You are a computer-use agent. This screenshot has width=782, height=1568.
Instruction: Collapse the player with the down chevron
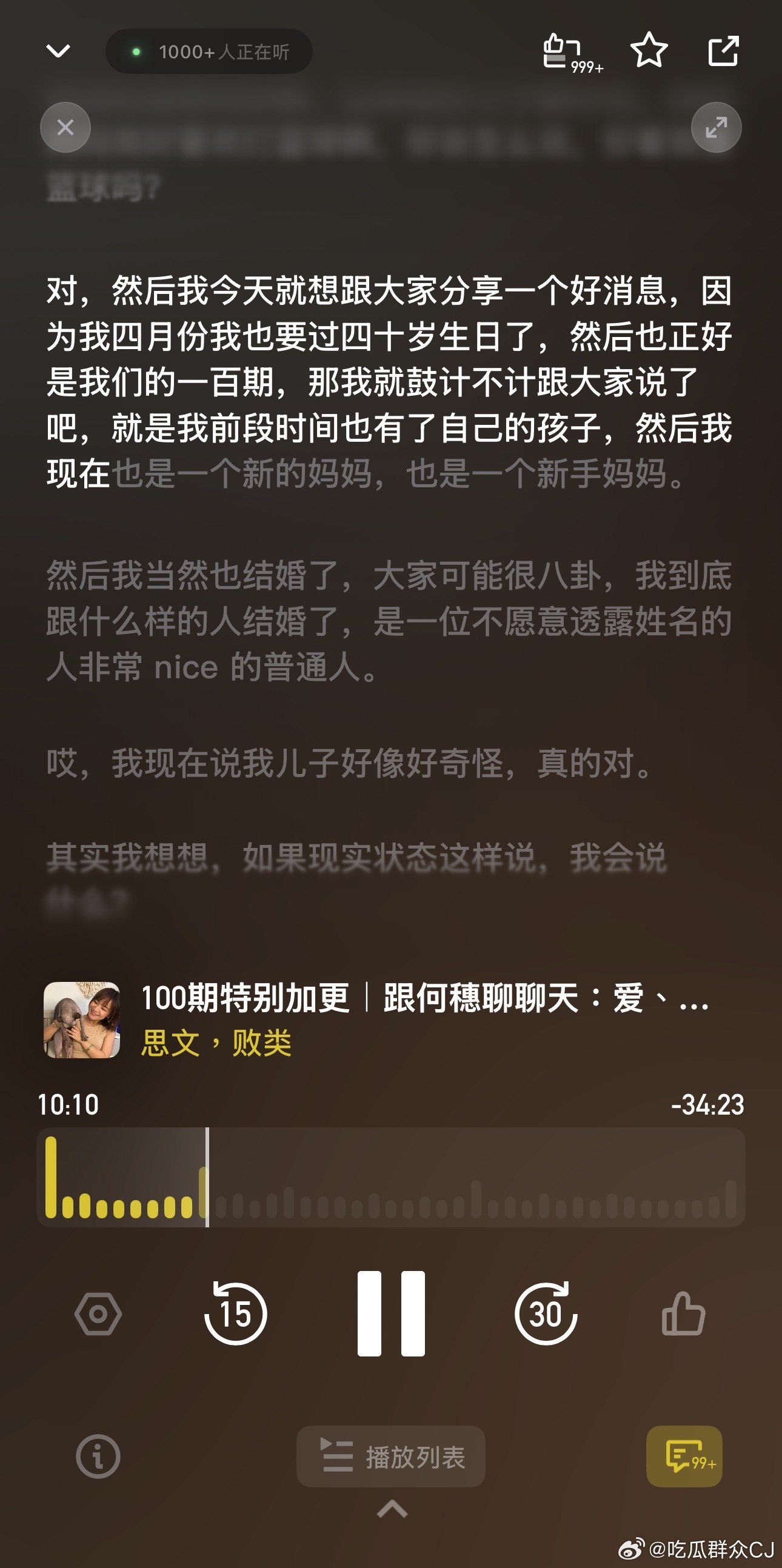pyautogui.click(x=59, y=50)
